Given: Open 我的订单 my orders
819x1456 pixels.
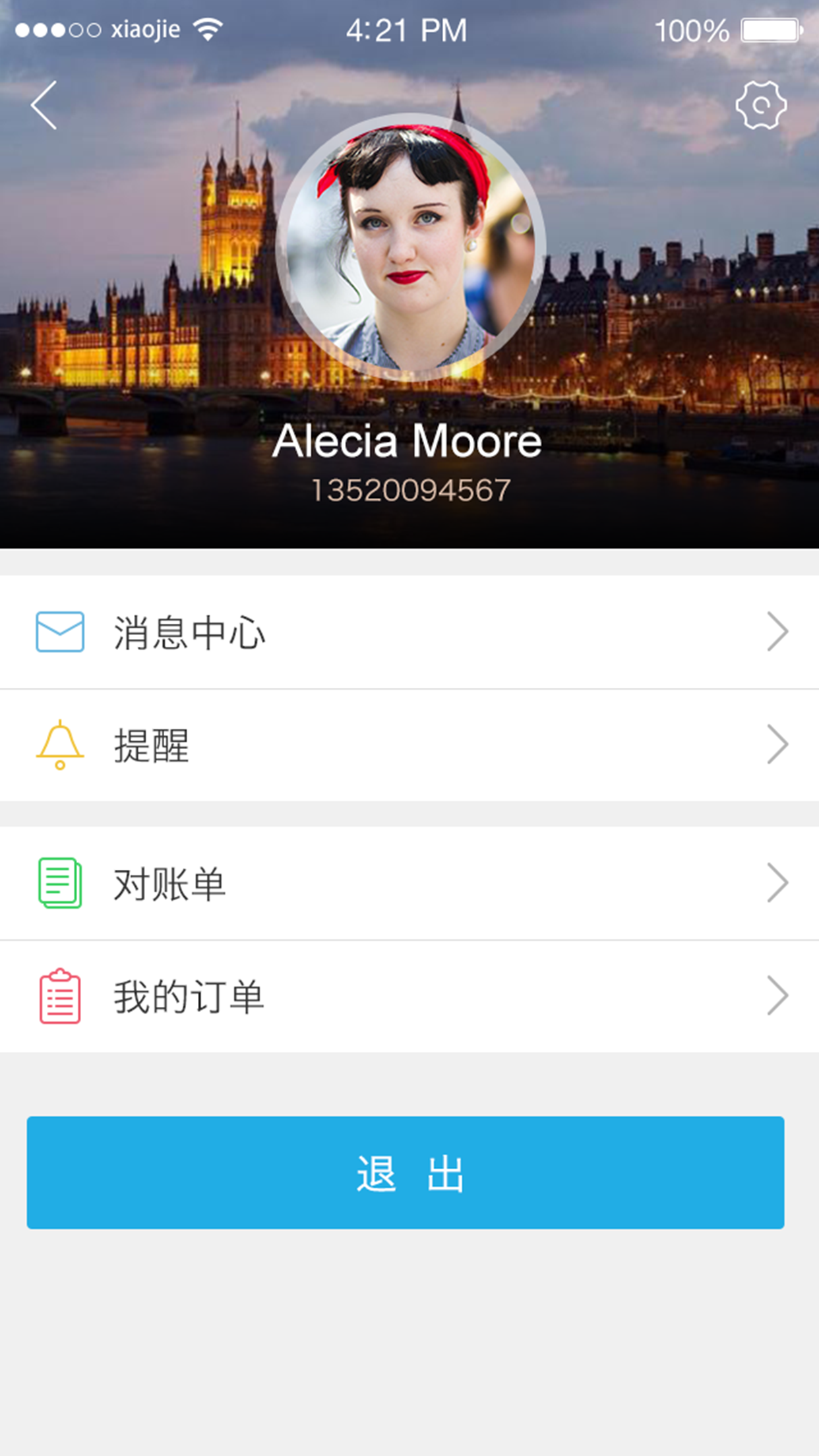Looking at the screenshot, I should click(409, 996).
